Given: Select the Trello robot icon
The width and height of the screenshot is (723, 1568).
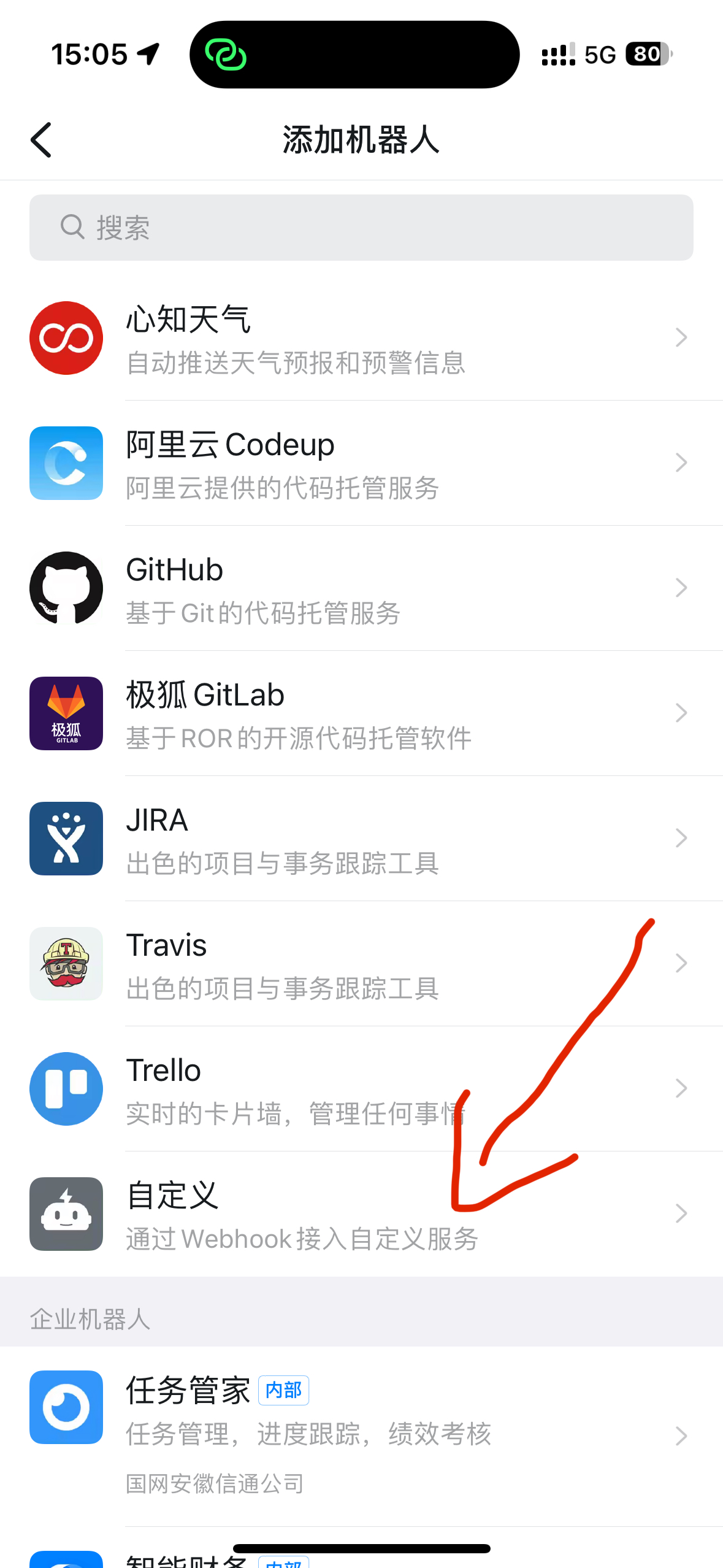Looking at the screenshot, I should 66,1089.
